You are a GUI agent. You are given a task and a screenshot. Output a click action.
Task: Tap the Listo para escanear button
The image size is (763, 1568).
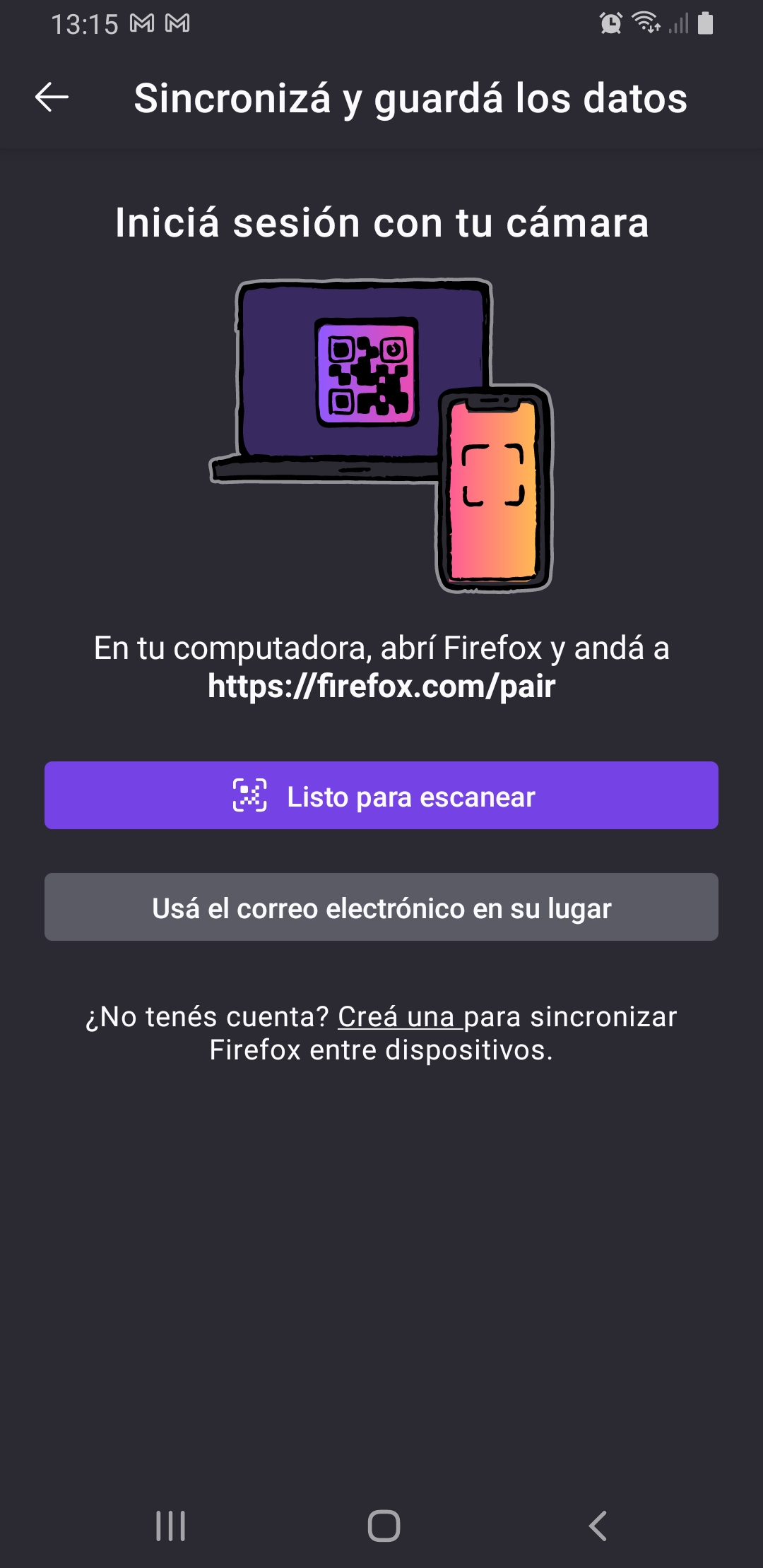click(x=381, y=795)
